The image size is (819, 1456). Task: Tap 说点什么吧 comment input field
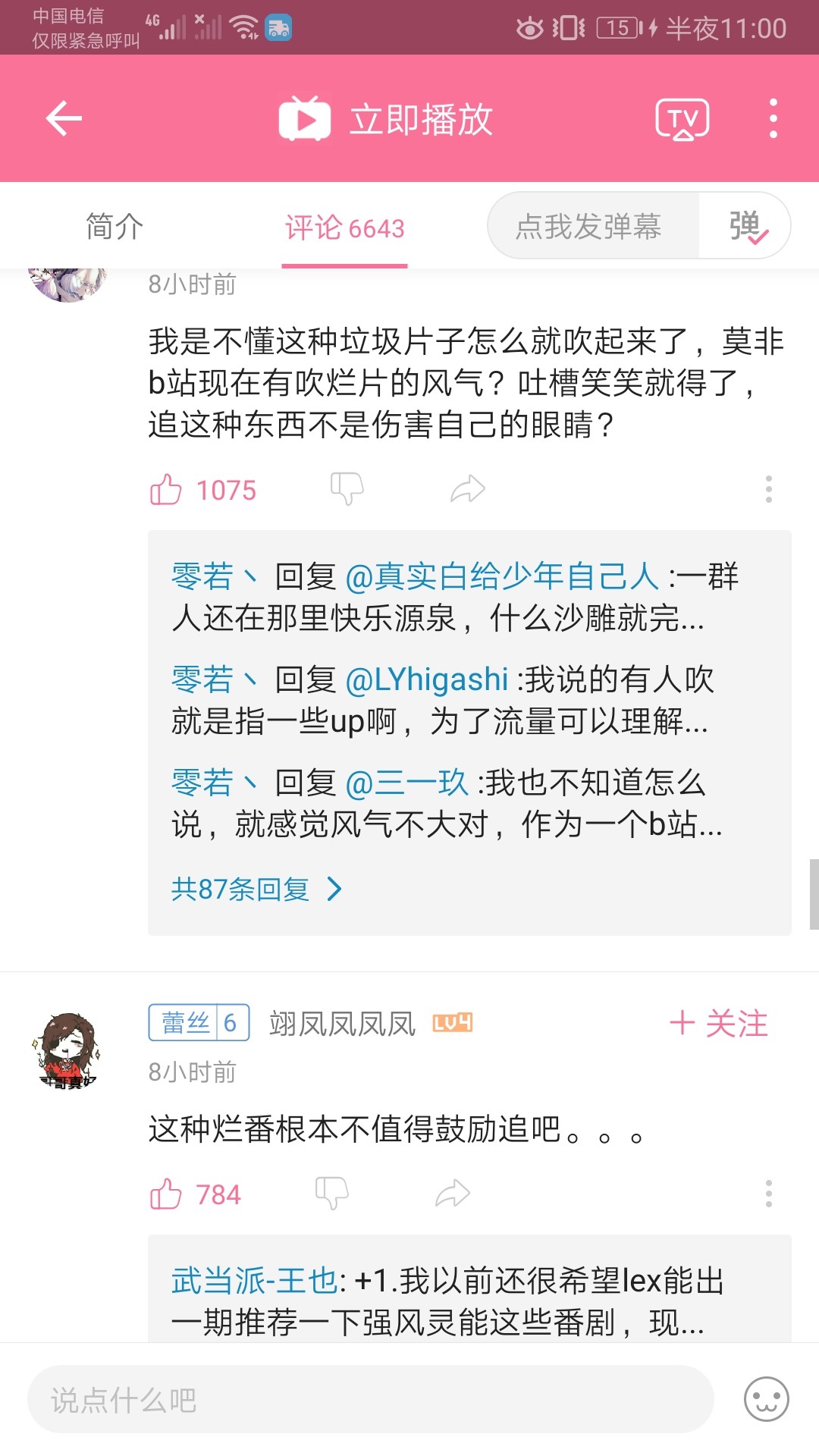click(370, 1399)
